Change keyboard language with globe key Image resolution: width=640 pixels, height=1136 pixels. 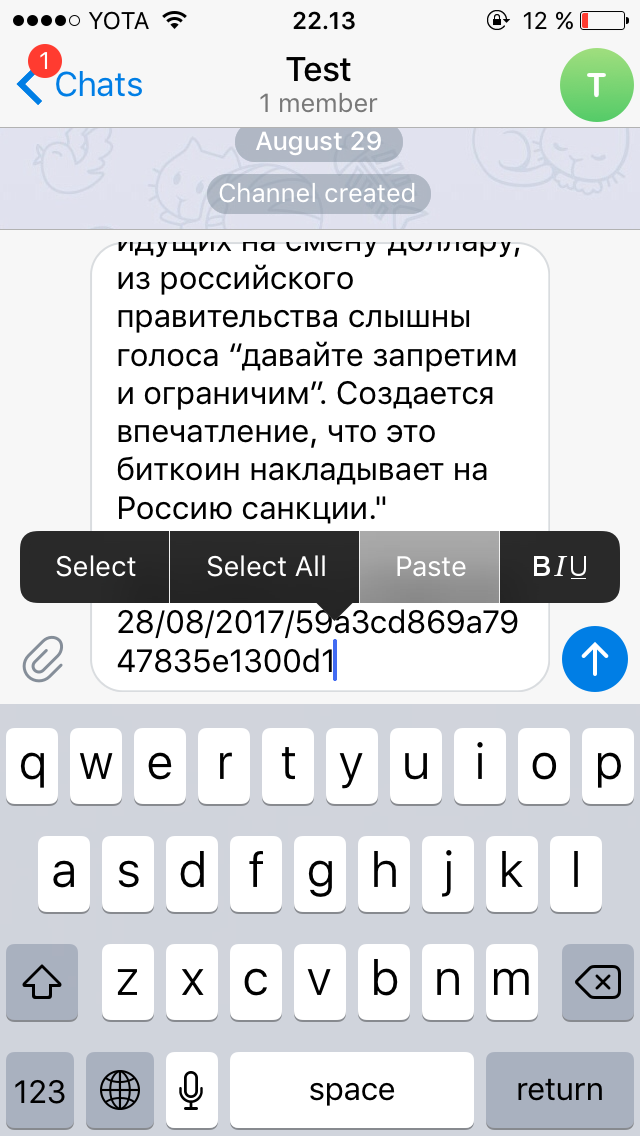click(x=119, y=1089)
